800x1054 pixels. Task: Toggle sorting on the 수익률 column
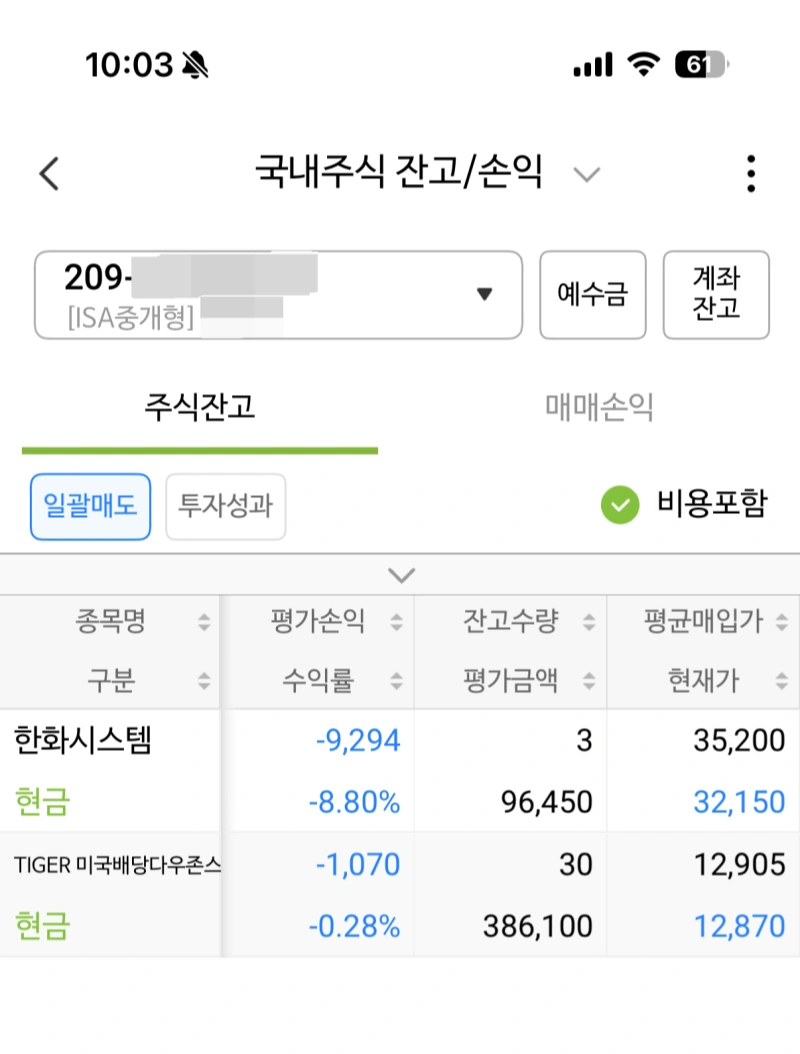(x=398, y=681)
